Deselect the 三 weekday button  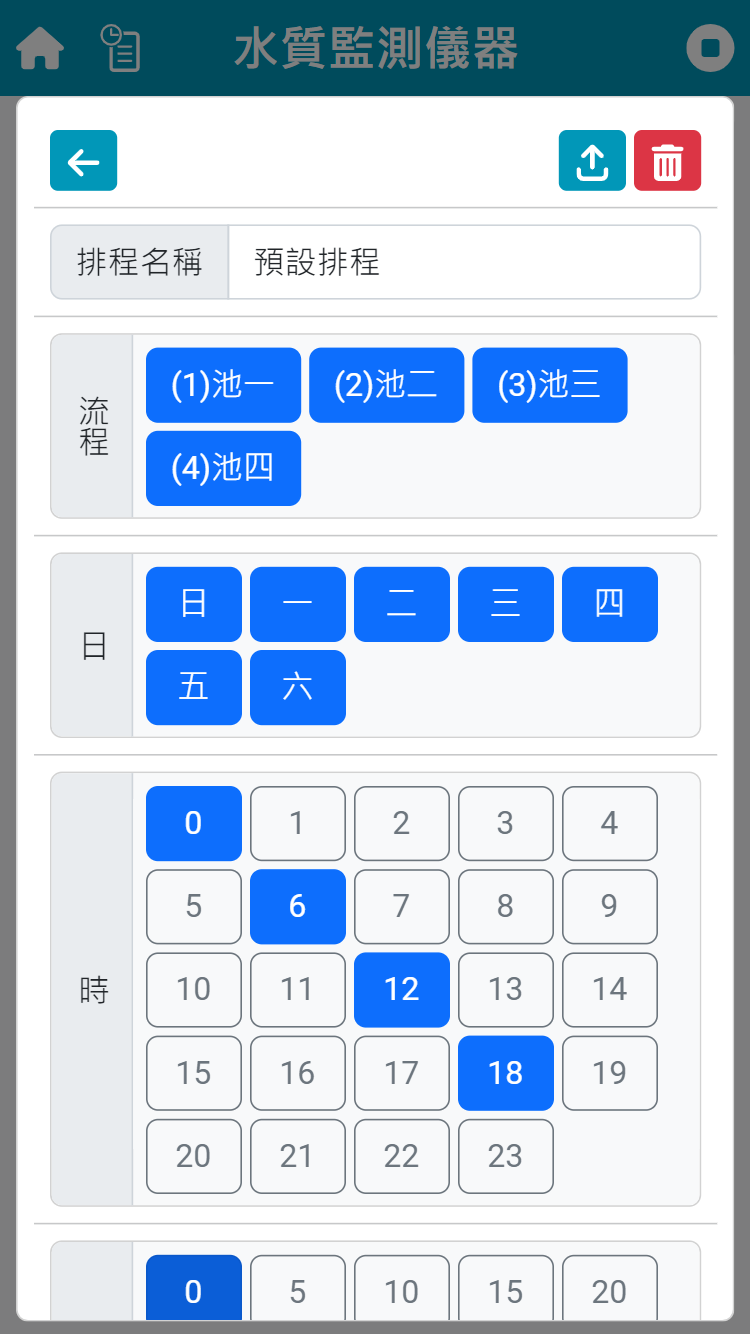click(x=506, y=604)
